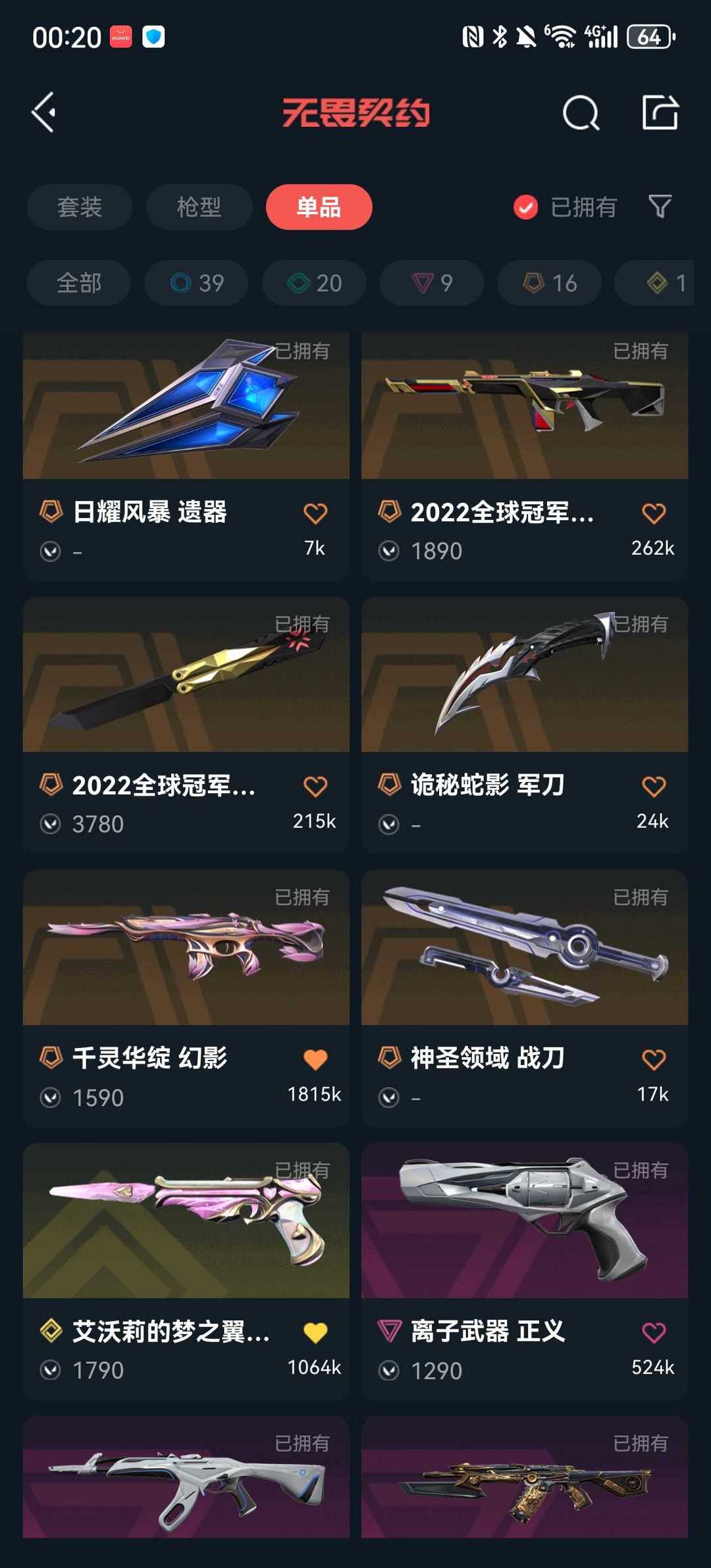Filter by the orange rarity chip 16
The image size is (711, 1568).
point(550,283)
